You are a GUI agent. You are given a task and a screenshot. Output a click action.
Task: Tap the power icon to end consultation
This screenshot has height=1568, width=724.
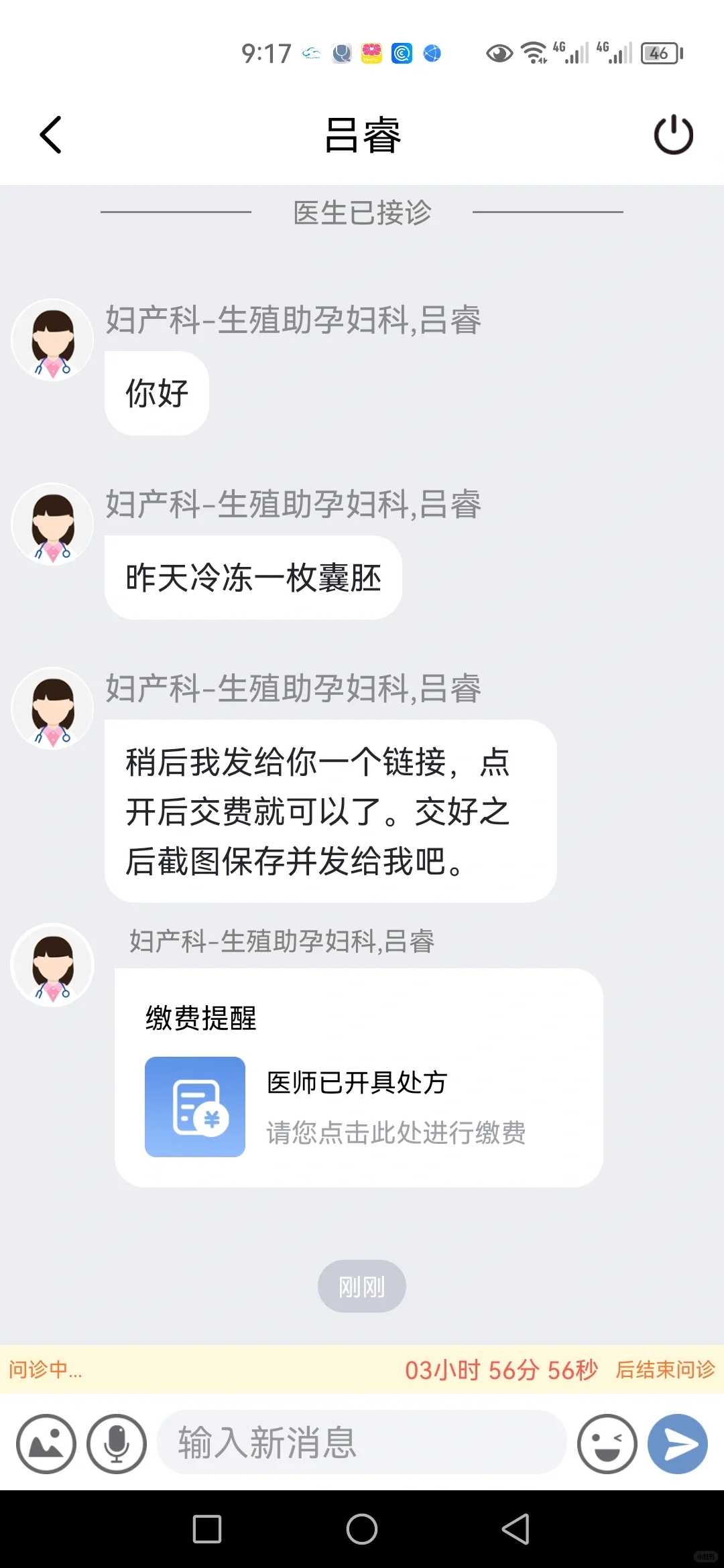tap(673, 134)
